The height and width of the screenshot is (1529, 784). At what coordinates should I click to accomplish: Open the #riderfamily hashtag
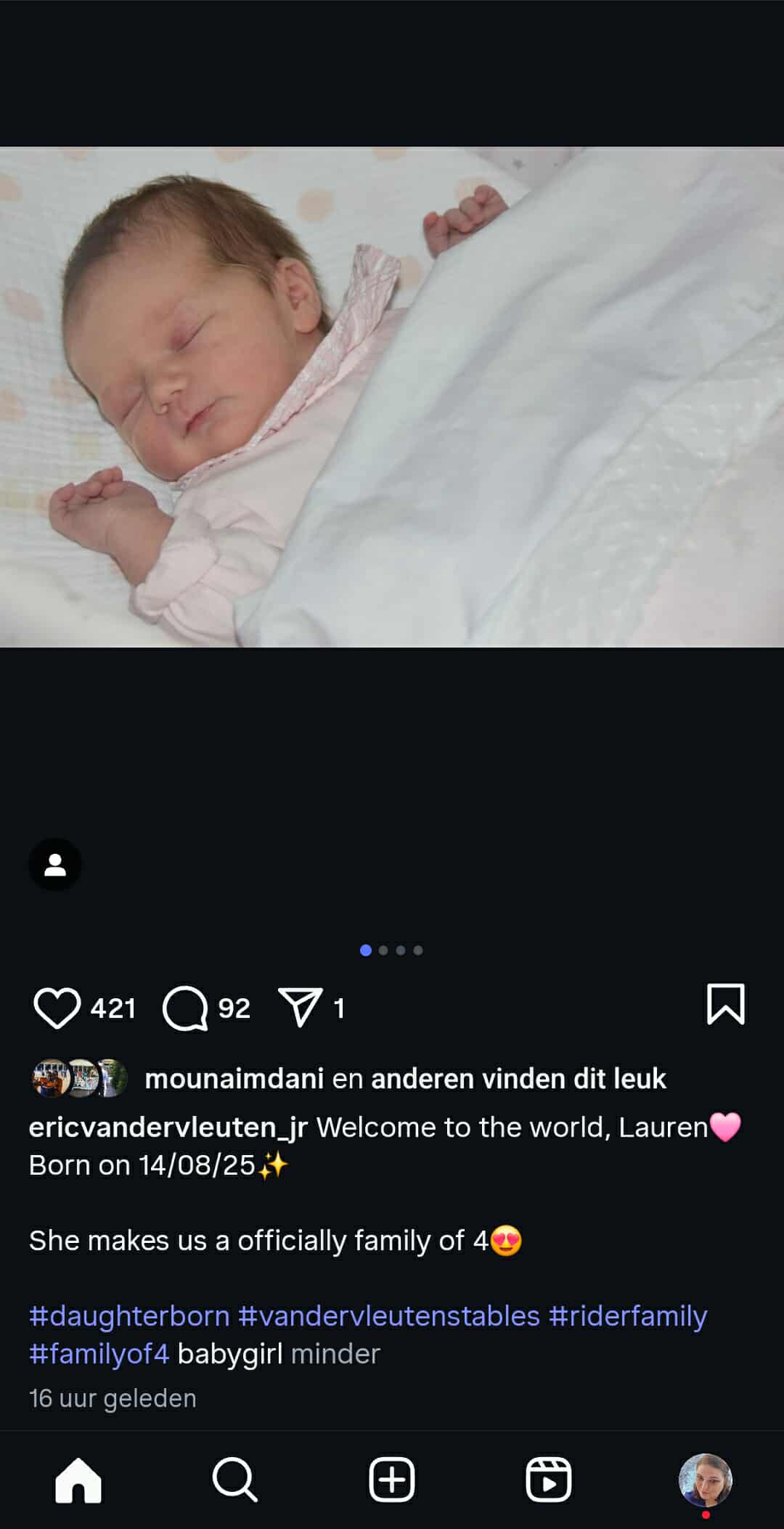[x=628, y=1316]
